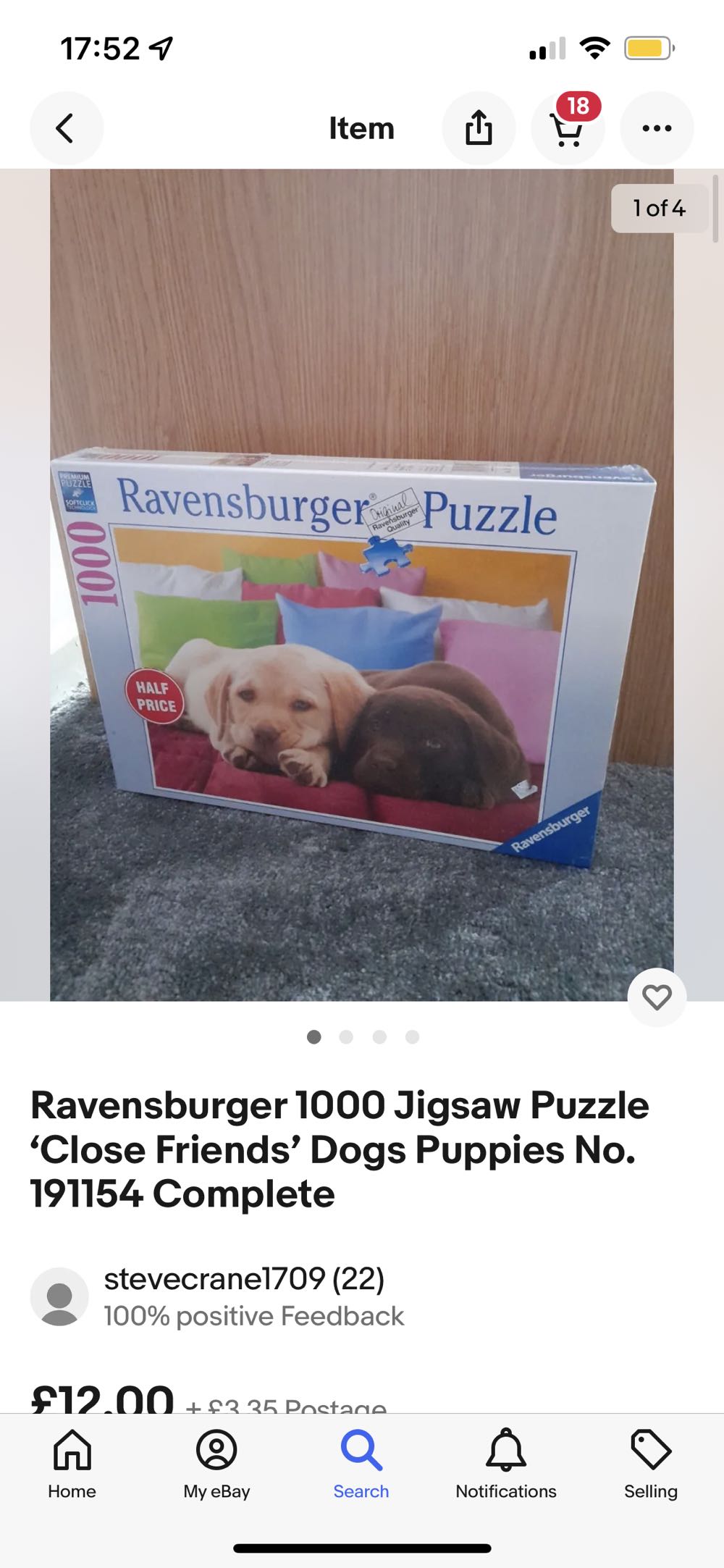This screenshot has height=1568, width=724.
Task: Share this puzzle listing
Action: click(479, 128)
